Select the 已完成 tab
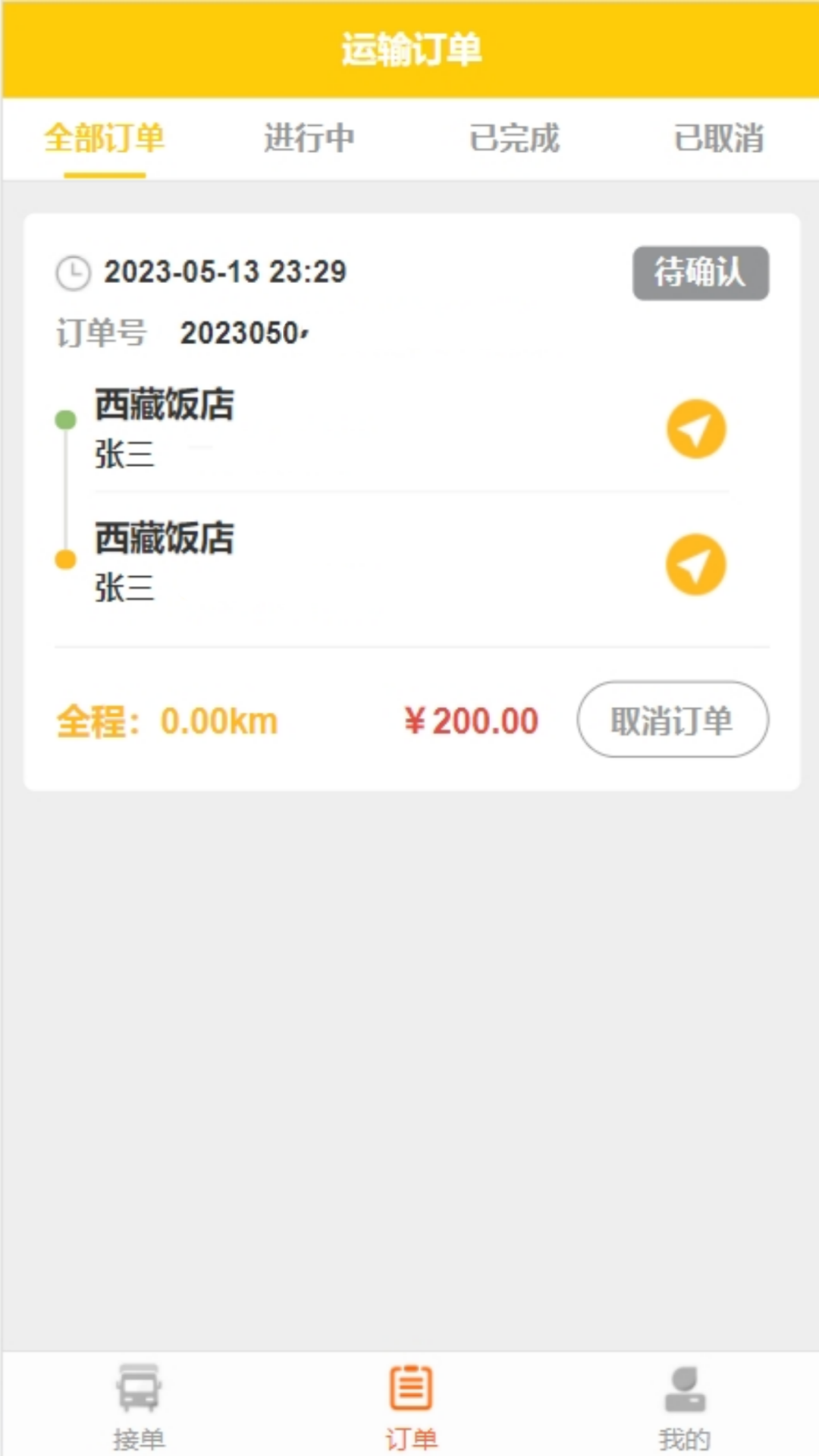Screen dimensions: 819x1456 (x=514, y=138)
